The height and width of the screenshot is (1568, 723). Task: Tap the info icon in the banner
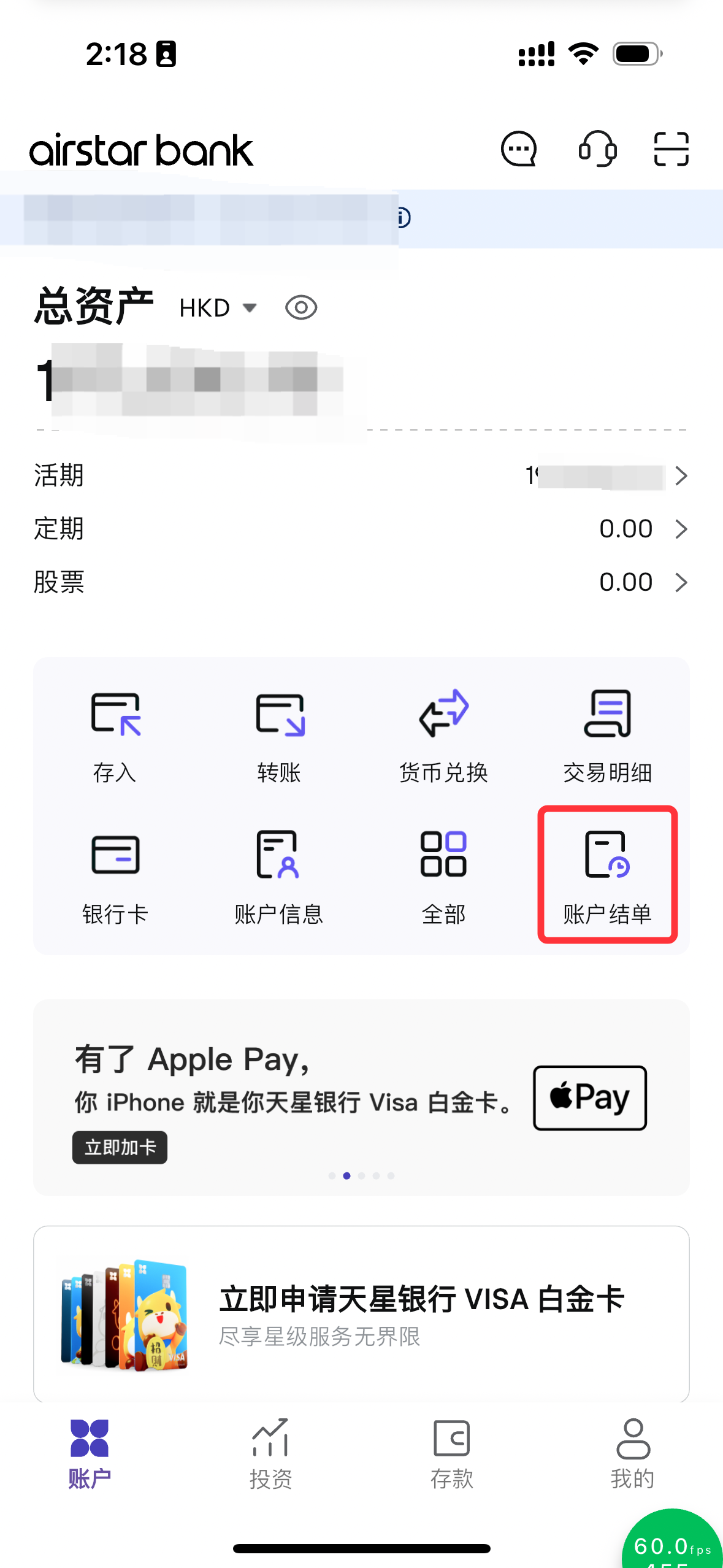pos(404,217)
